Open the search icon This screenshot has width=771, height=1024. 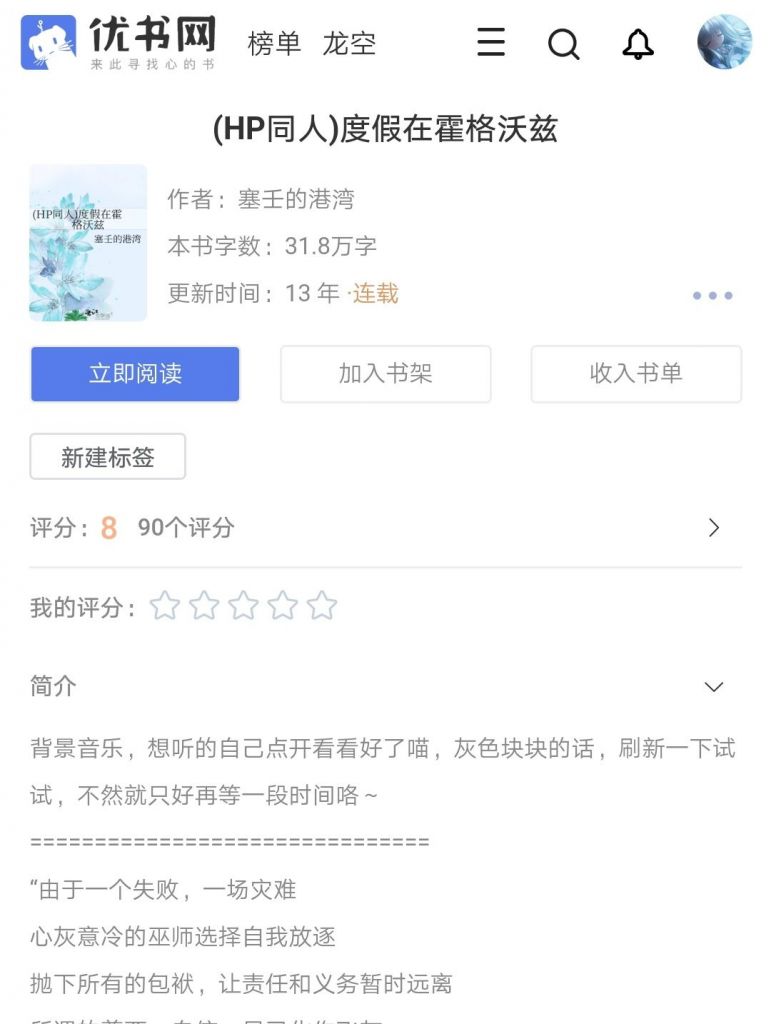[564, 43]
